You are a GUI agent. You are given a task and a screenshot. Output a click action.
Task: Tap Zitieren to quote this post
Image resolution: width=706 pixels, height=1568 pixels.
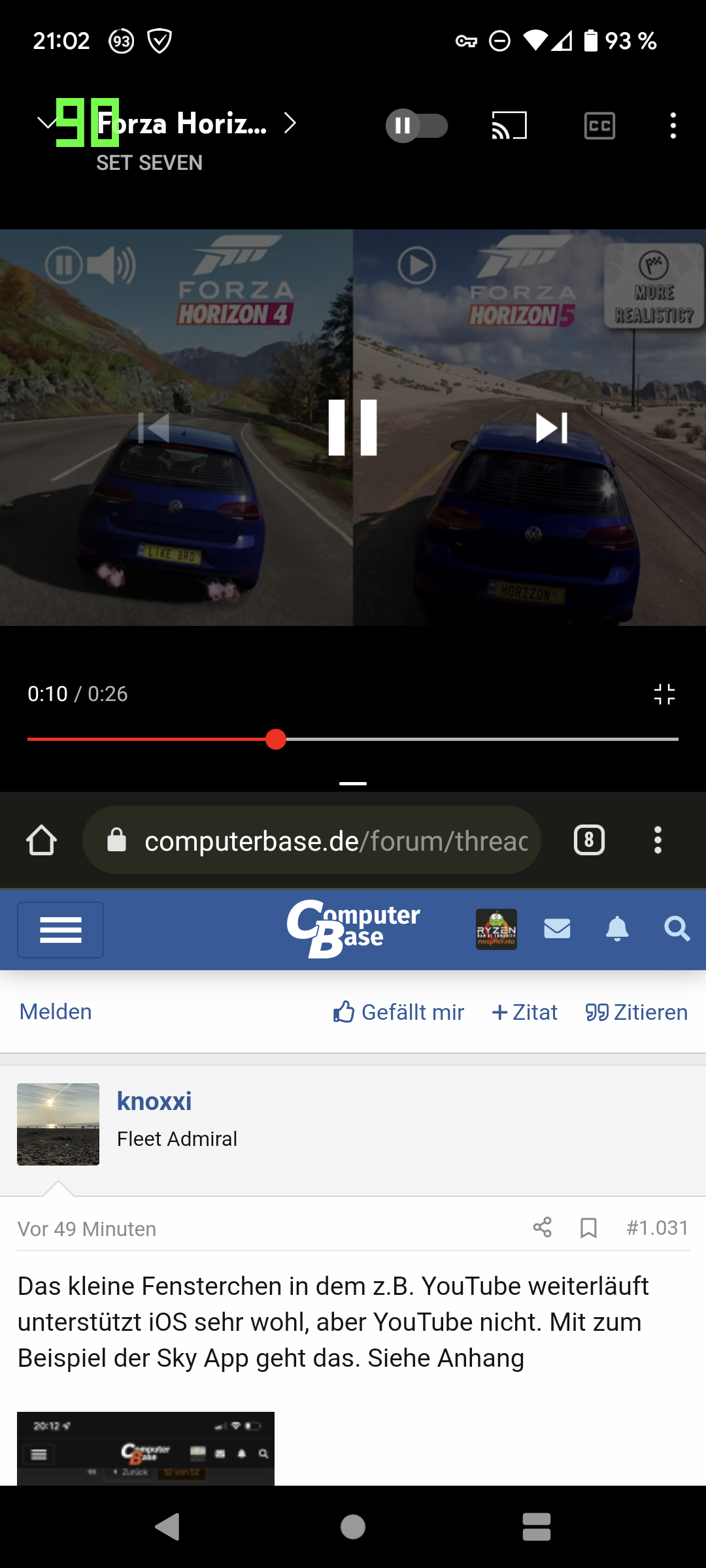(636, 1012)
